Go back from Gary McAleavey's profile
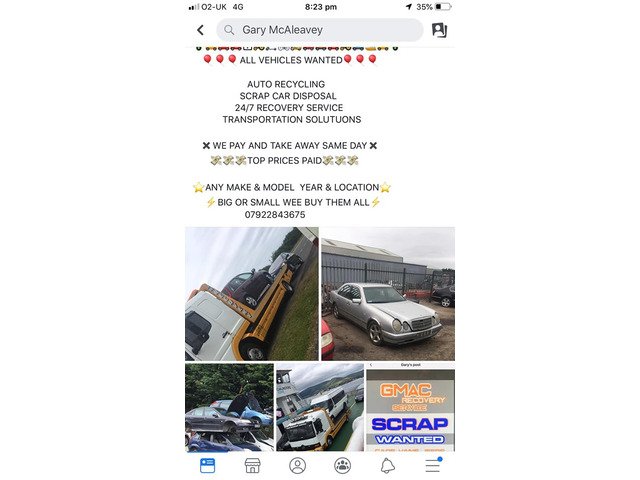Screen dimensions: 640x480 coord(200,30)
